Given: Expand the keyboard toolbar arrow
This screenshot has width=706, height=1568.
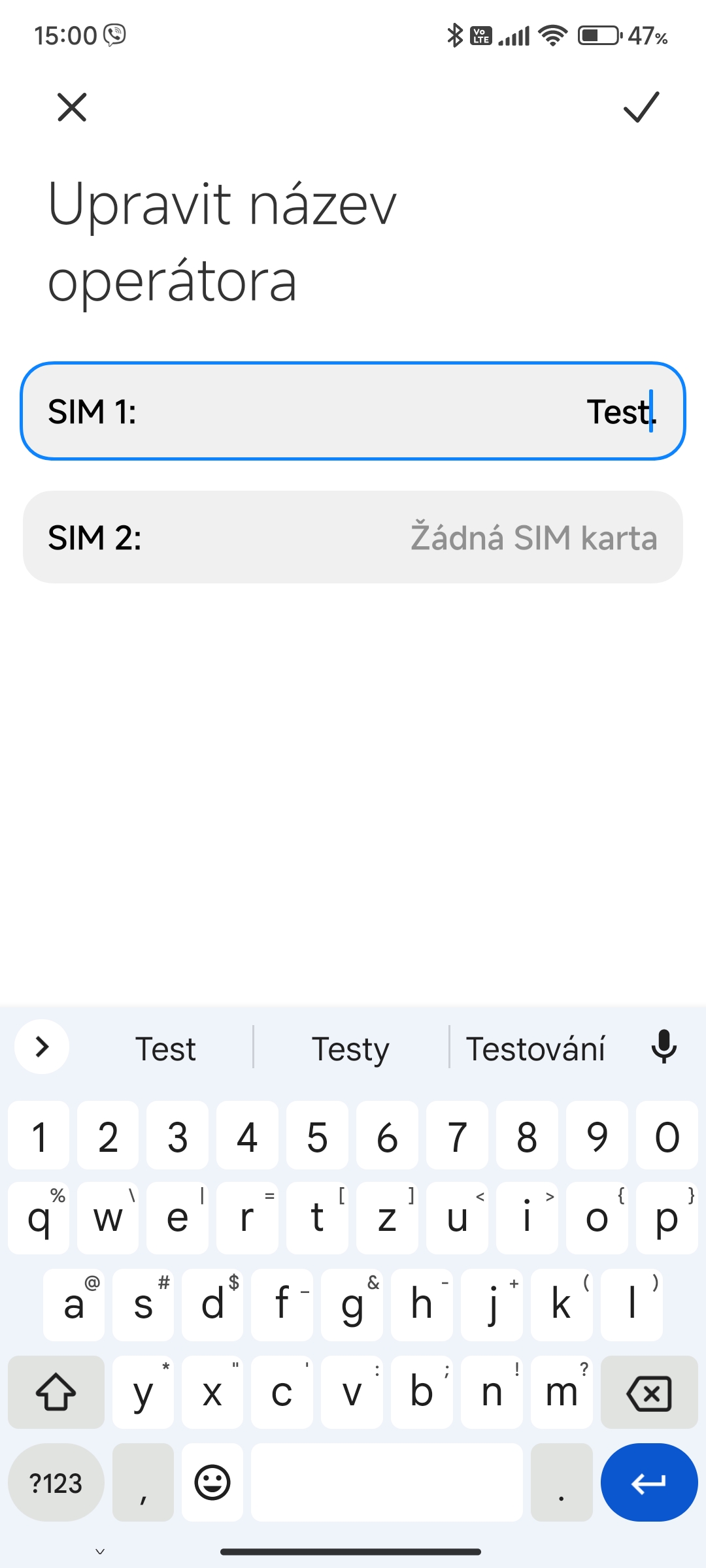Looking at the screenshot, I should coord(42,1047).
